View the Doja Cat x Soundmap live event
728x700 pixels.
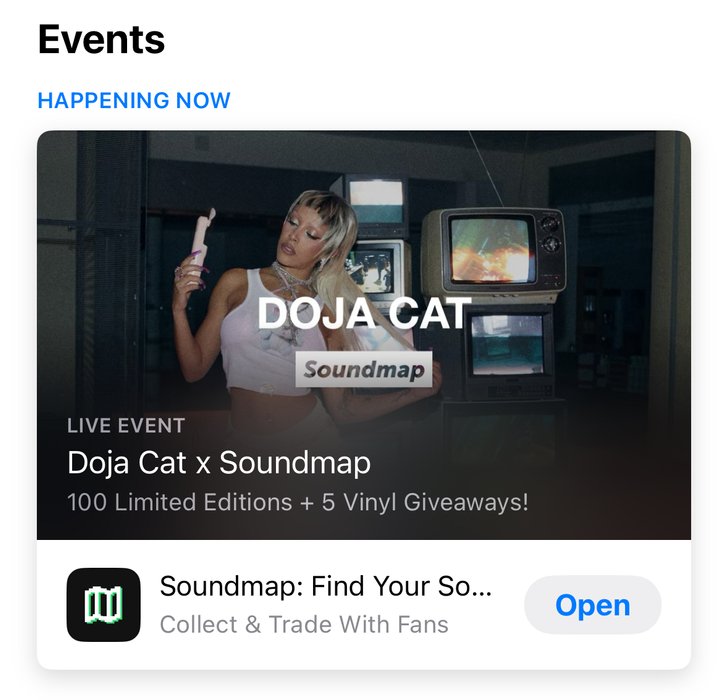click(363, 335)
